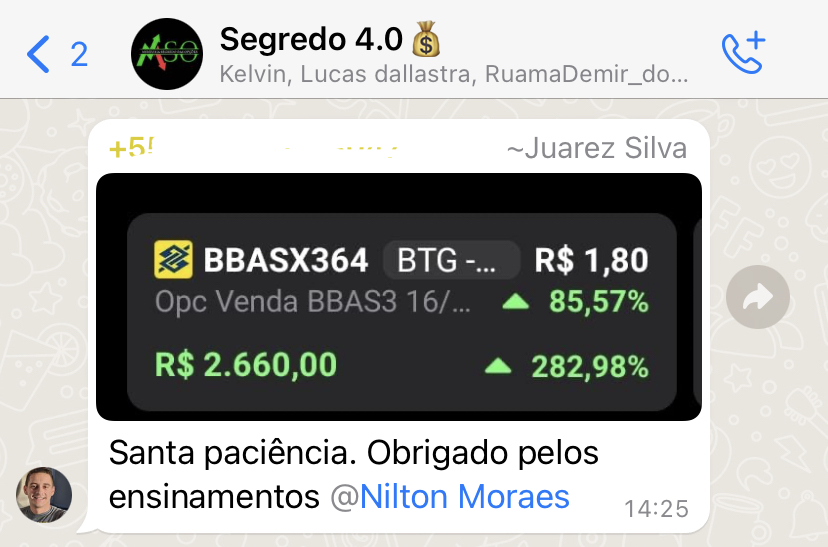Forward the image message
Image resolution: width=828 pixels, height=547 pixels.
tap(757, 297)
